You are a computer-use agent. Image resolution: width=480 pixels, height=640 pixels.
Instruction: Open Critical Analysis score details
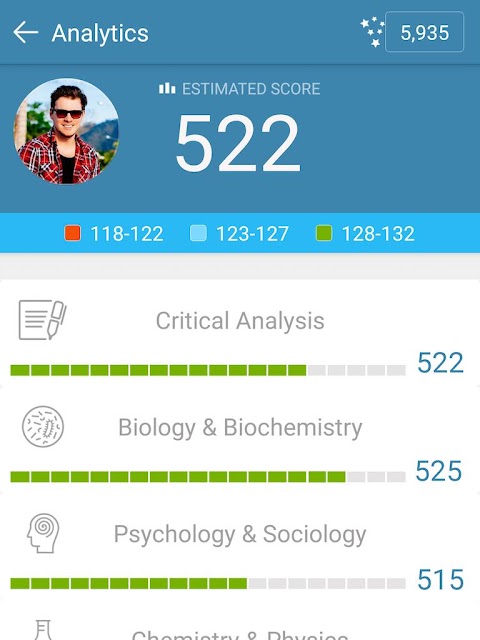pos(240,333)
